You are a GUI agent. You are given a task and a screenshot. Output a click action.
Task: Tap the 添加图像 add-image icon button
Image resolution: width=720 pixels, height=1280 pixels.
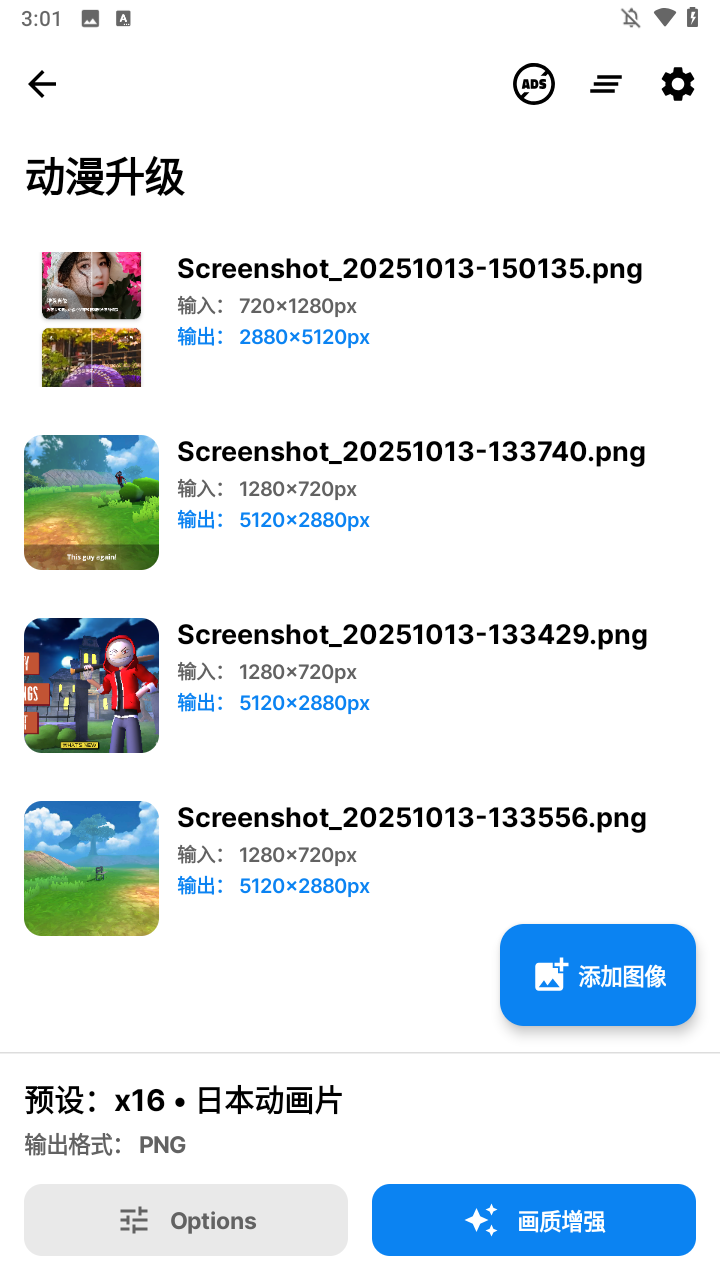(550, 974)
